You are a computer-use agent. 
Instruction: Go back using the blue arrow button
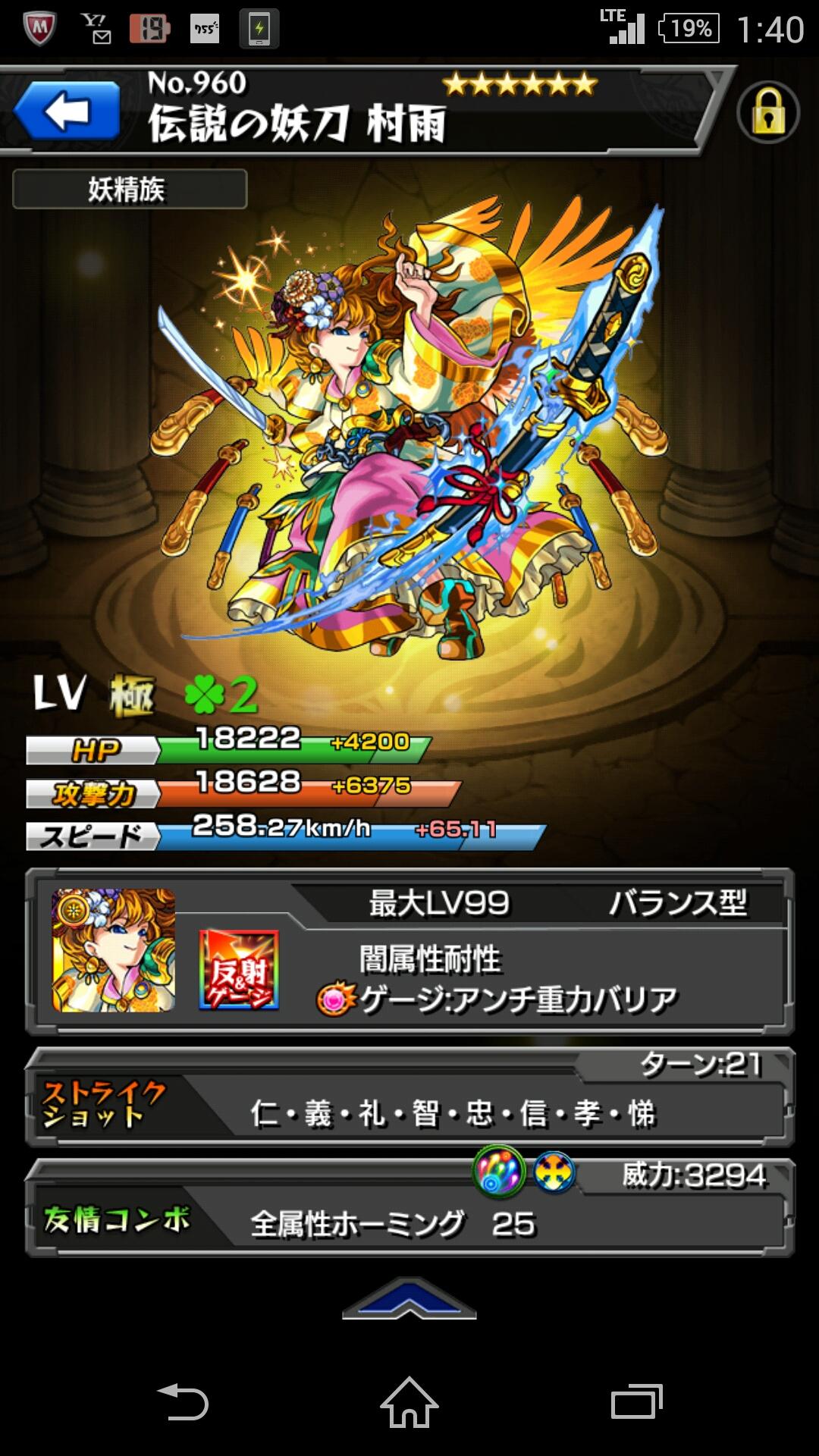point(67,111)
